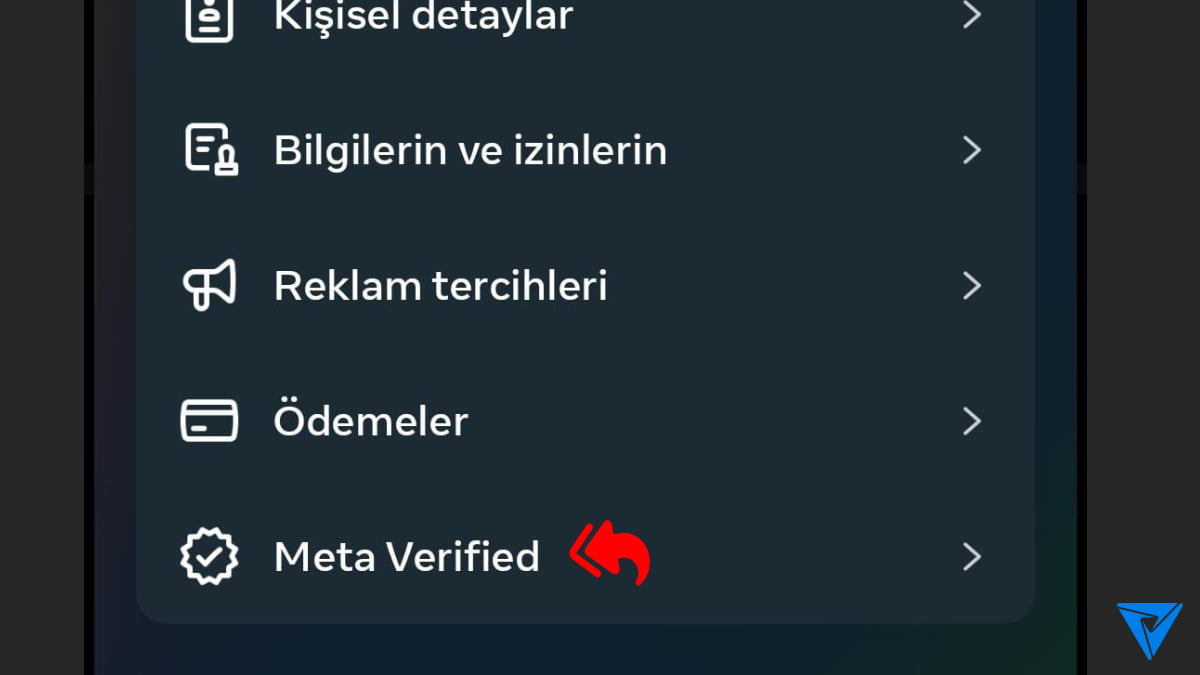The image size is (1200, 675).
Task: Open Bilgilerin ve izinlerin
Action: pos(470,151)
